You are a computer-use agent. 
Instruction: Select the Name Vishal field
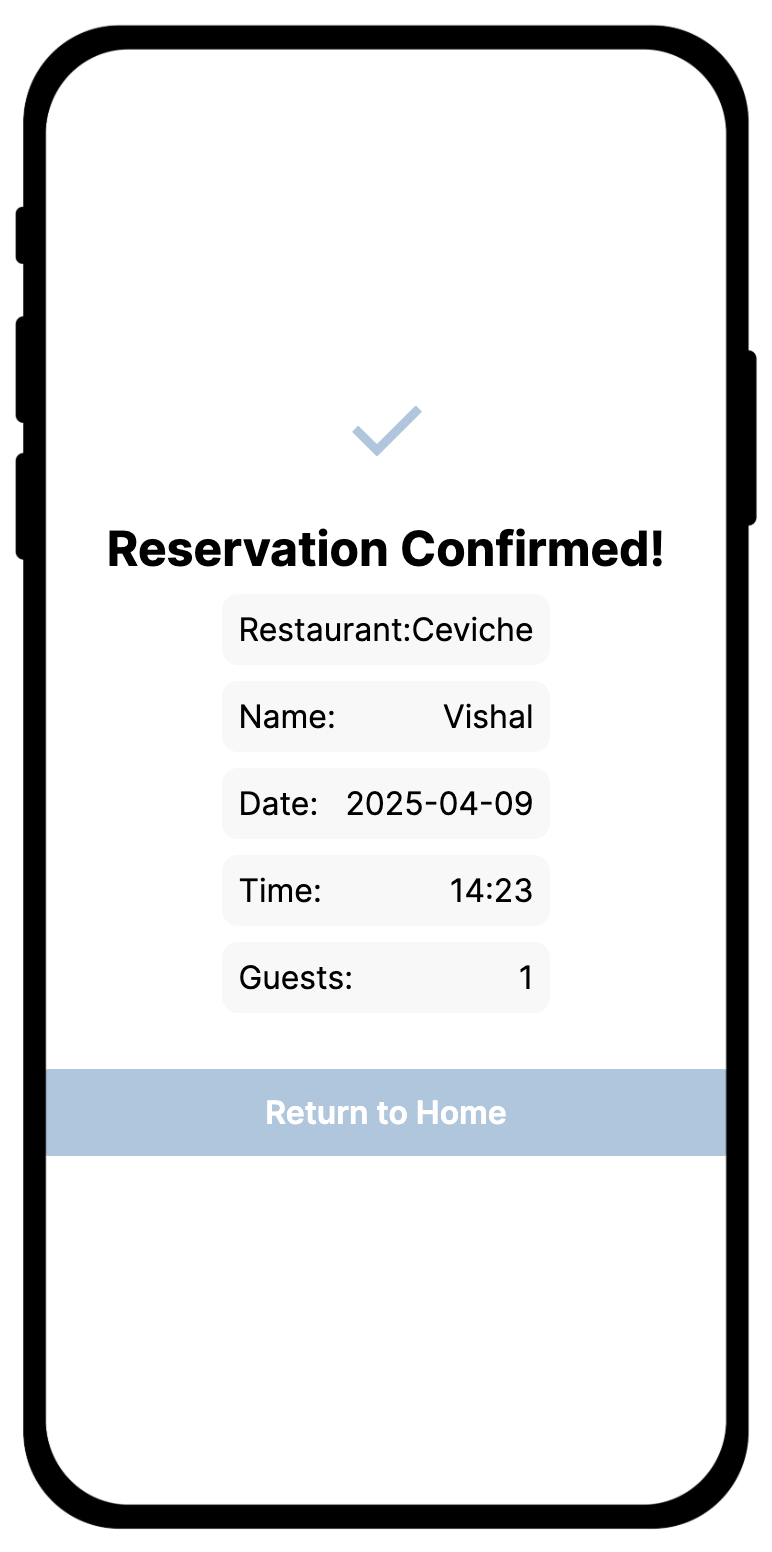[386, 716]
